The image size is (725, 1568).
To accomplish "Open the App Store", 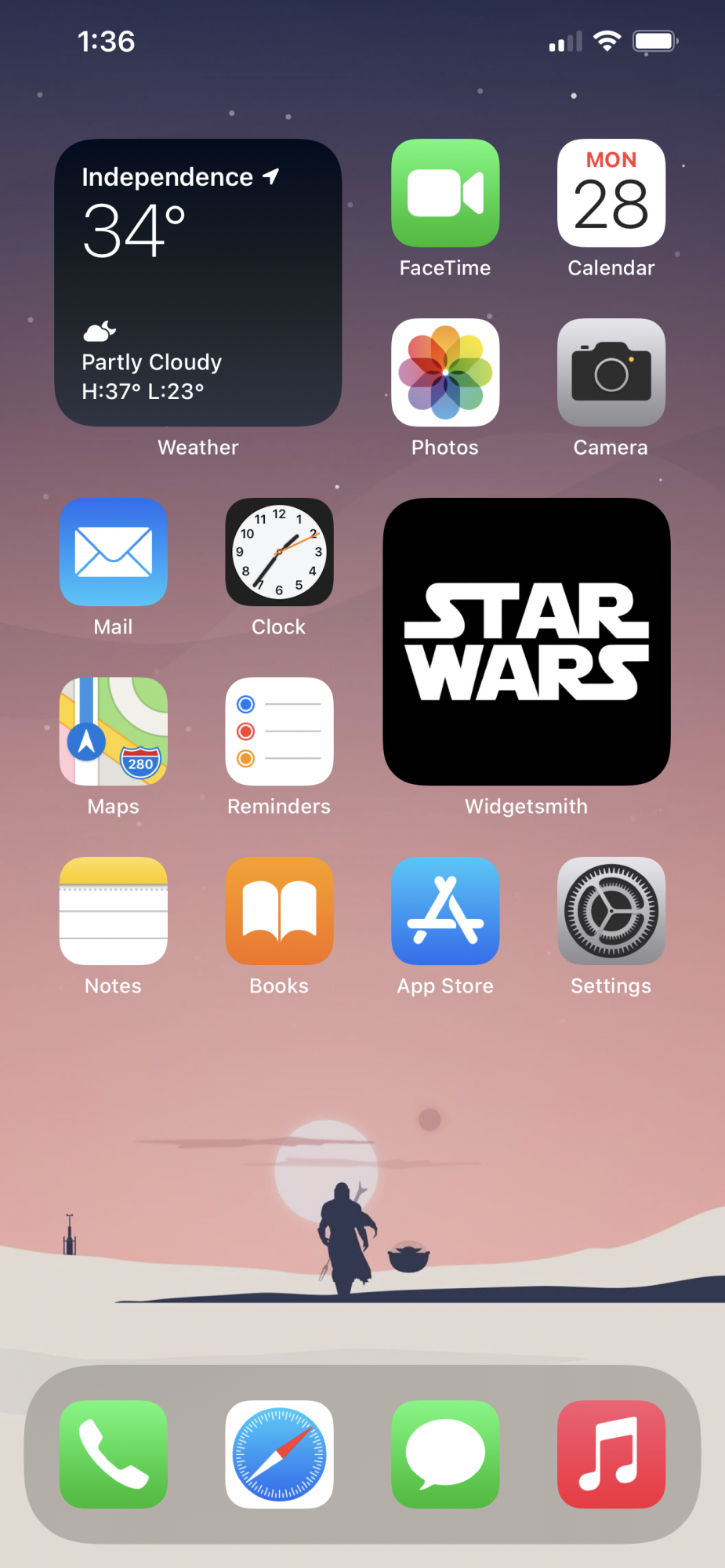I will (445, 911).
